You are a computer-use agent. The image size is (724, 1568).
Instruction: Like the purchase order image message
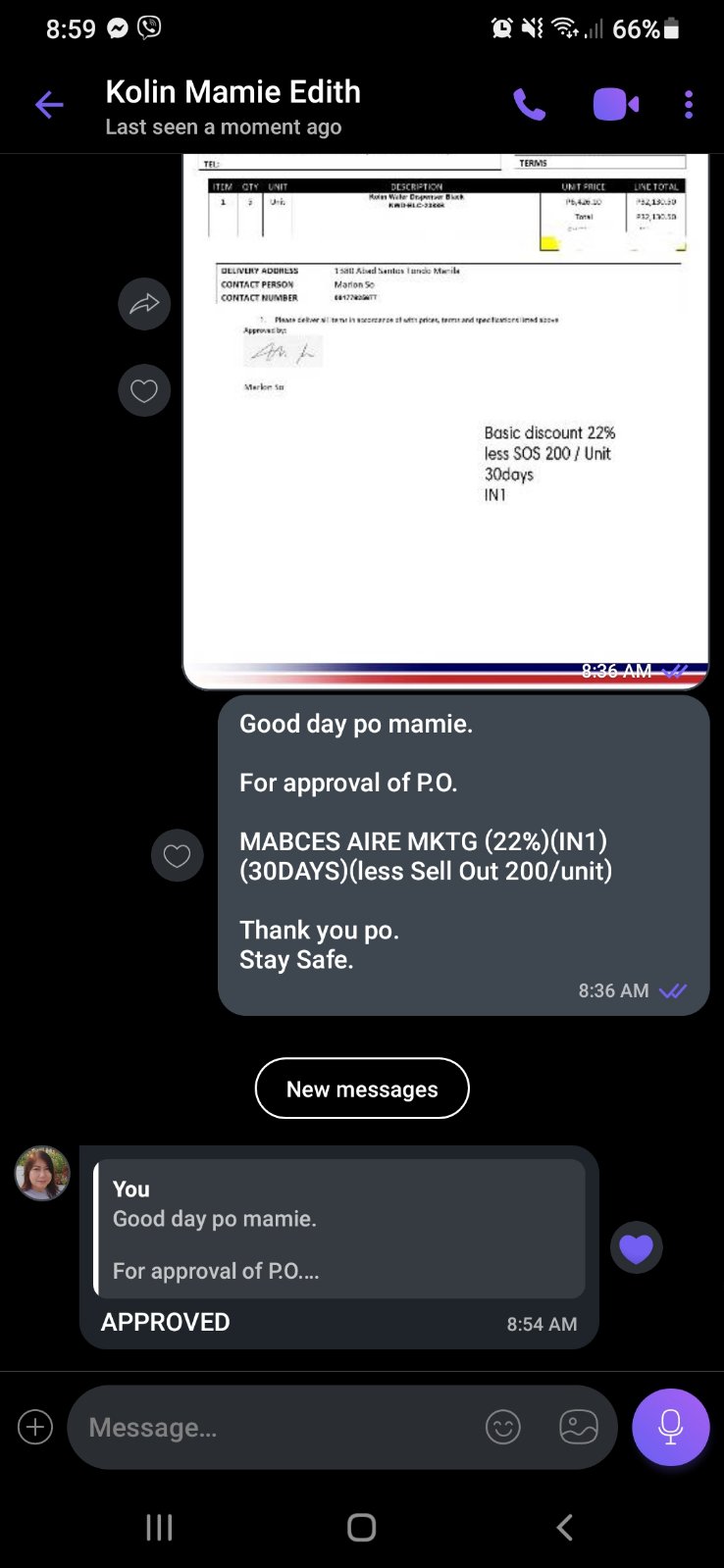pos(144,390)
